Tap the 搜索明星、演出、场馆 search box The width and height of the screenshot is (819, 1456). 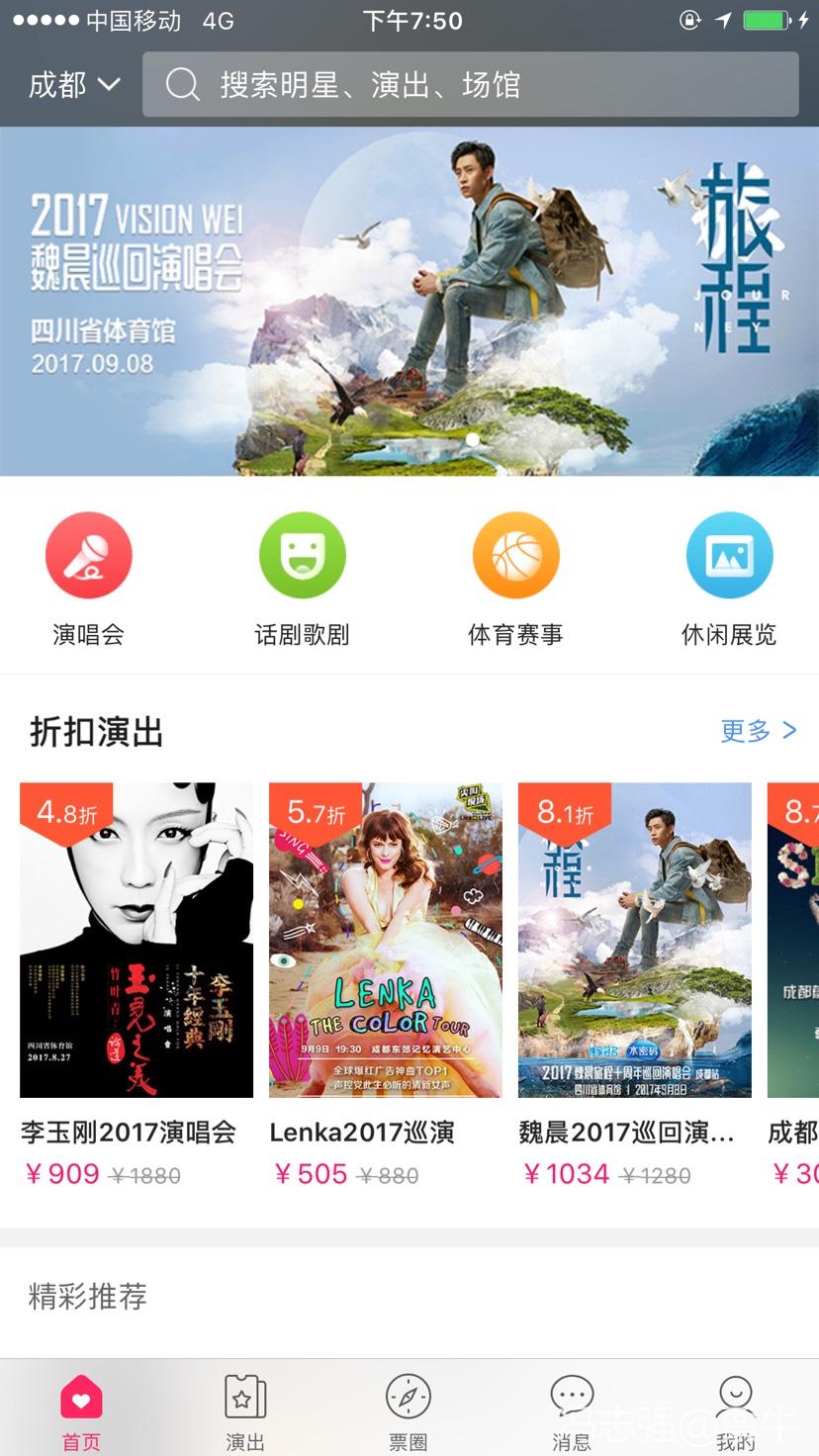click(x=470, y=85)
